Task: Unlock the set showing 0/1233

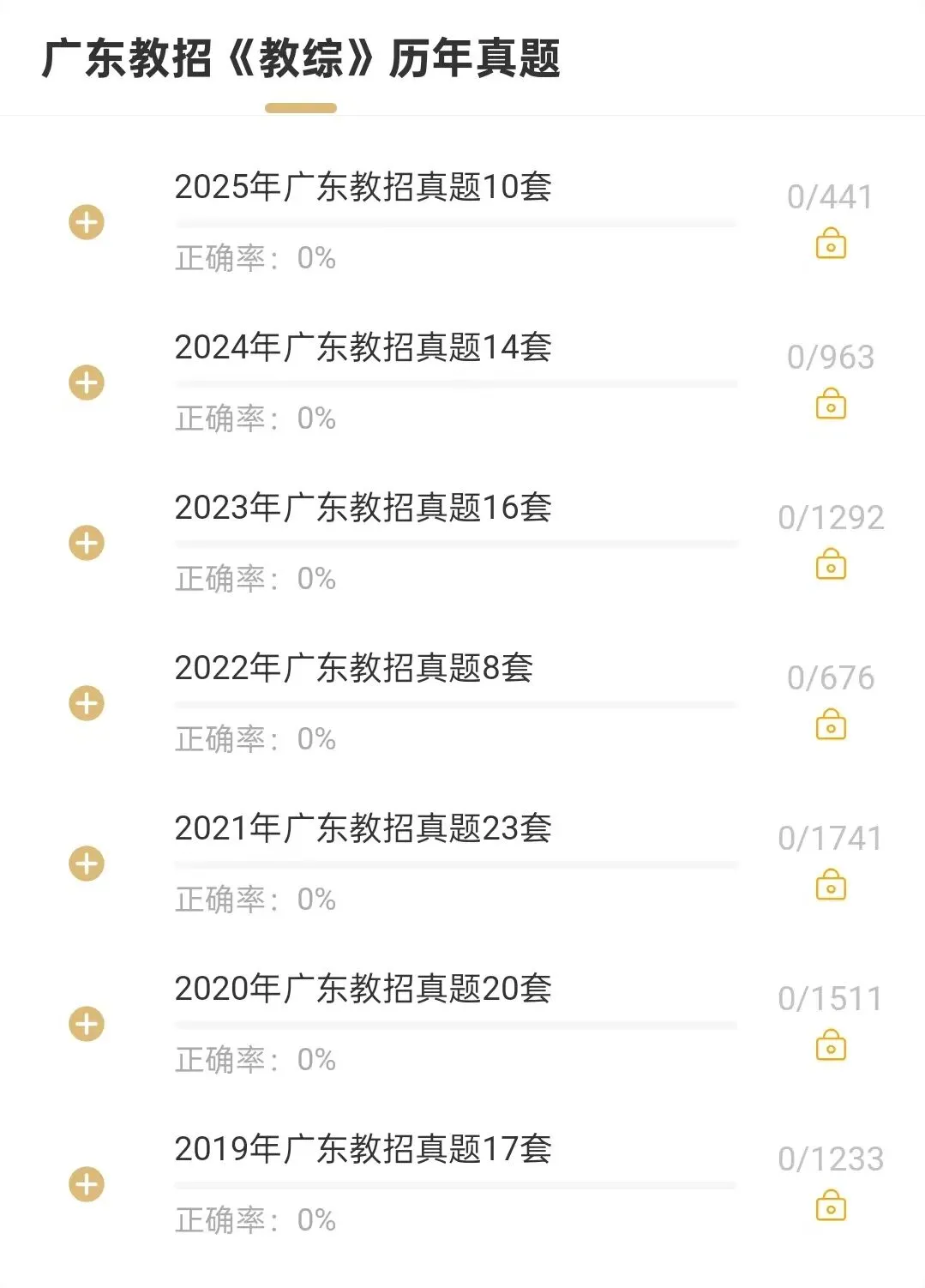Action: click(831, 1207)
